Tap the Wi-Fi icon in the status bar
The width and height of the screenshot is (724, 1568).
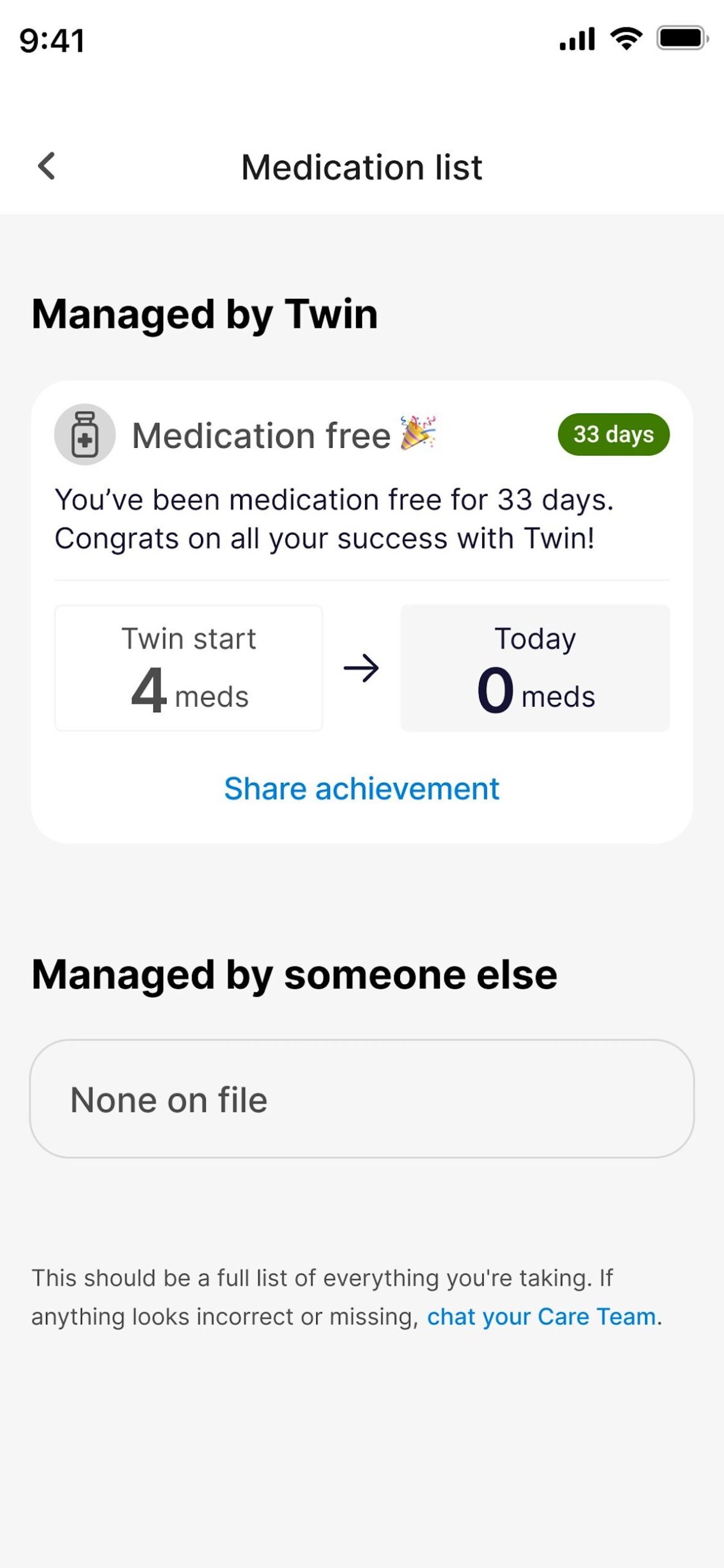[626, 39]
